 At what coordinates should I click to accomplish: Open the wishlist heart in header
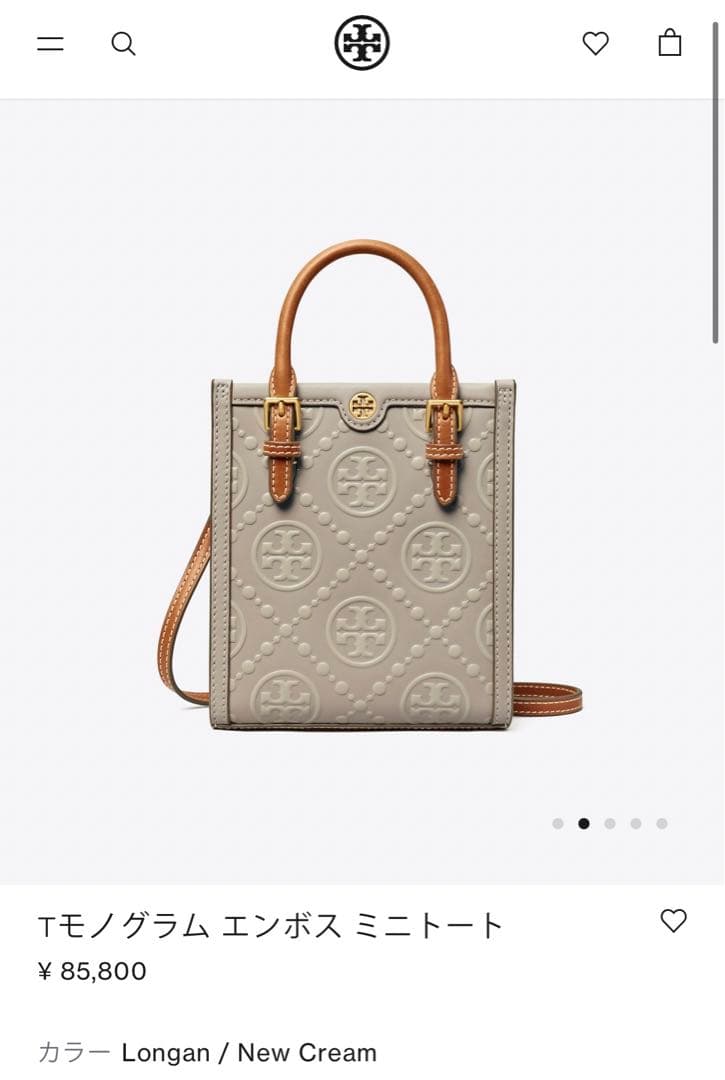pos(595,44)
